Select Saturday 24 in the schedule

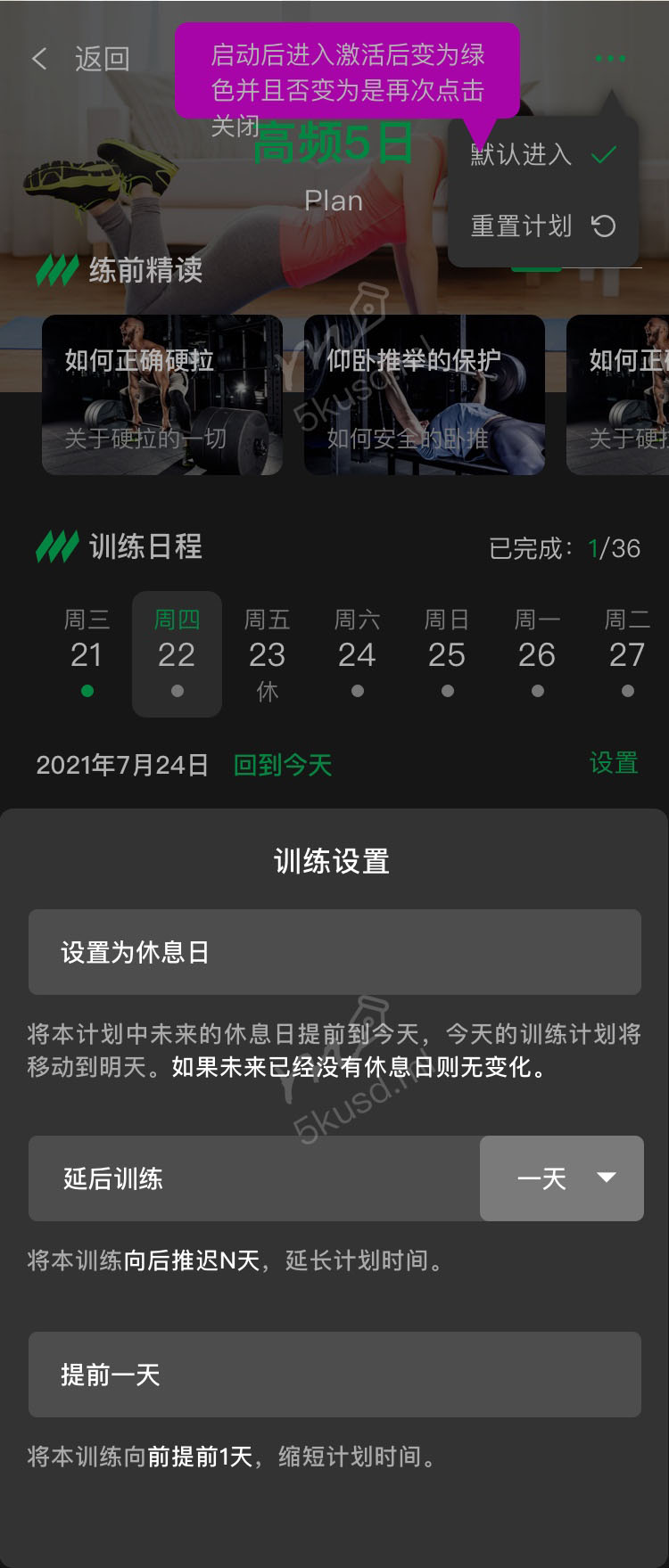click(x=357, y=653)
